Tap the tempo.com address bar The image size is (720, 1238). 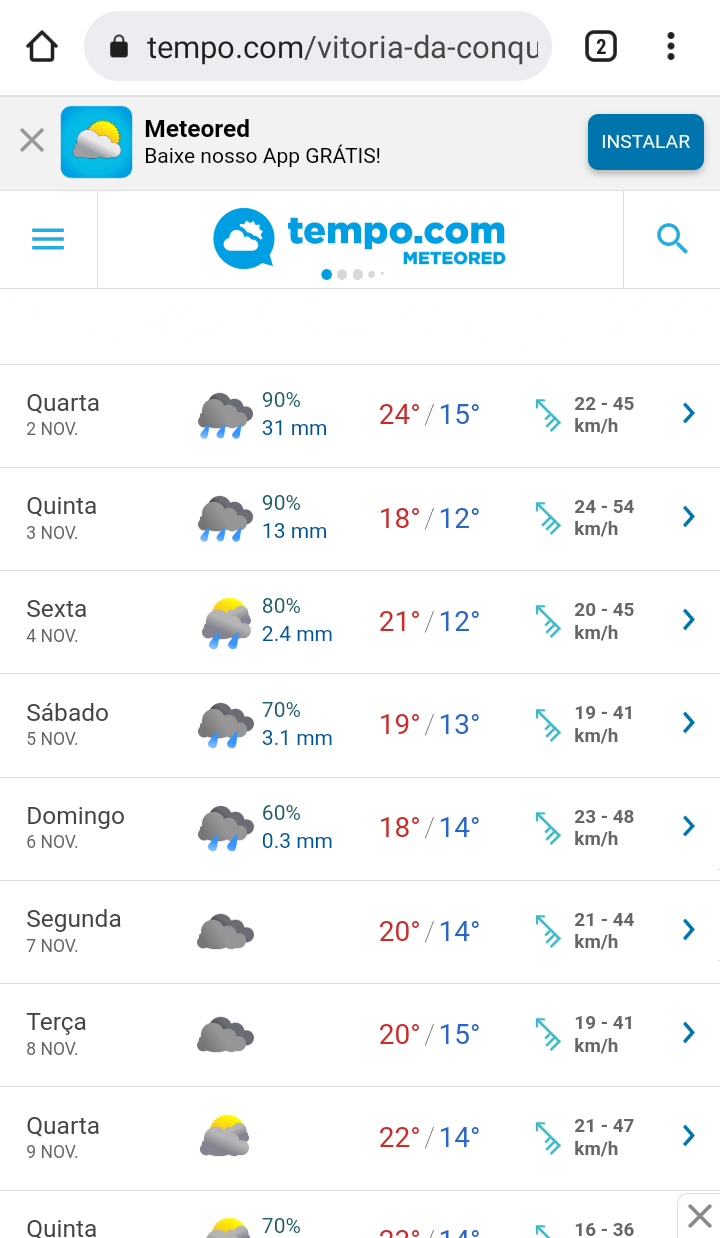coord(318,47)
